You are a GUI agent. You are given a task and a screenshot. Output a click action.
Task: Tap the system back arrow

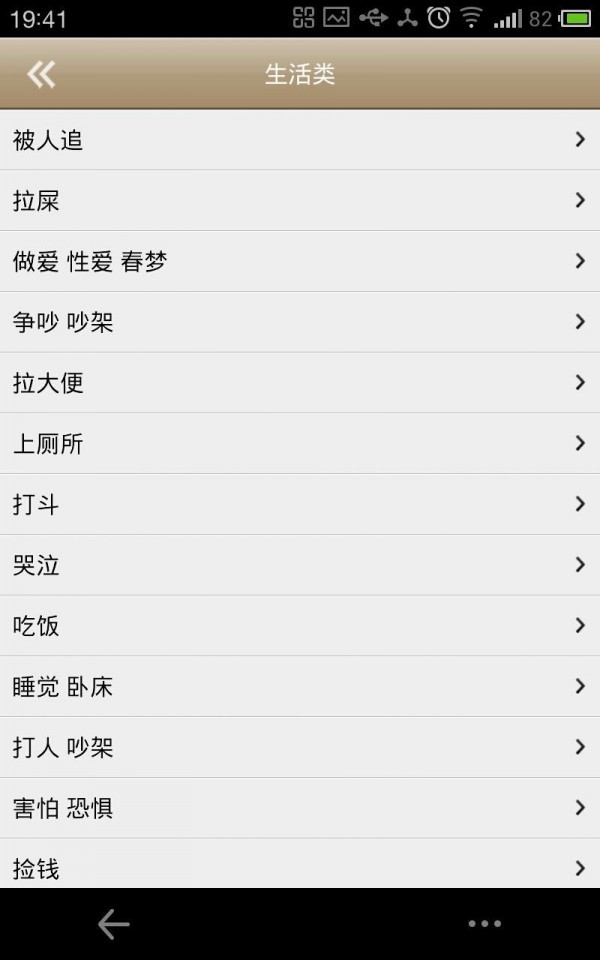click(113, 924)
